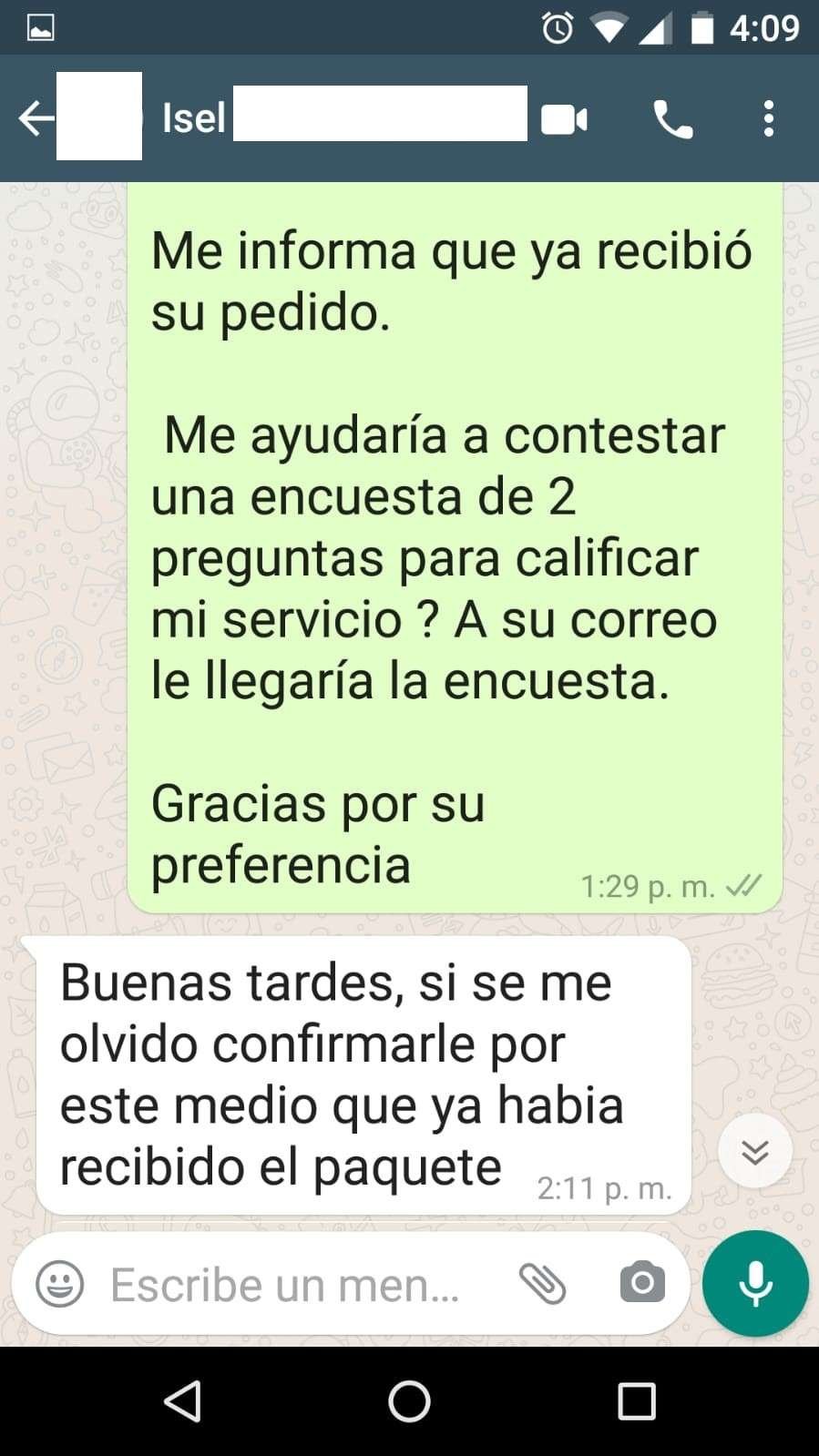Jump to the latest messages arrow
The width and height of the screenshot is (819, 1456).
point(754,1151)
